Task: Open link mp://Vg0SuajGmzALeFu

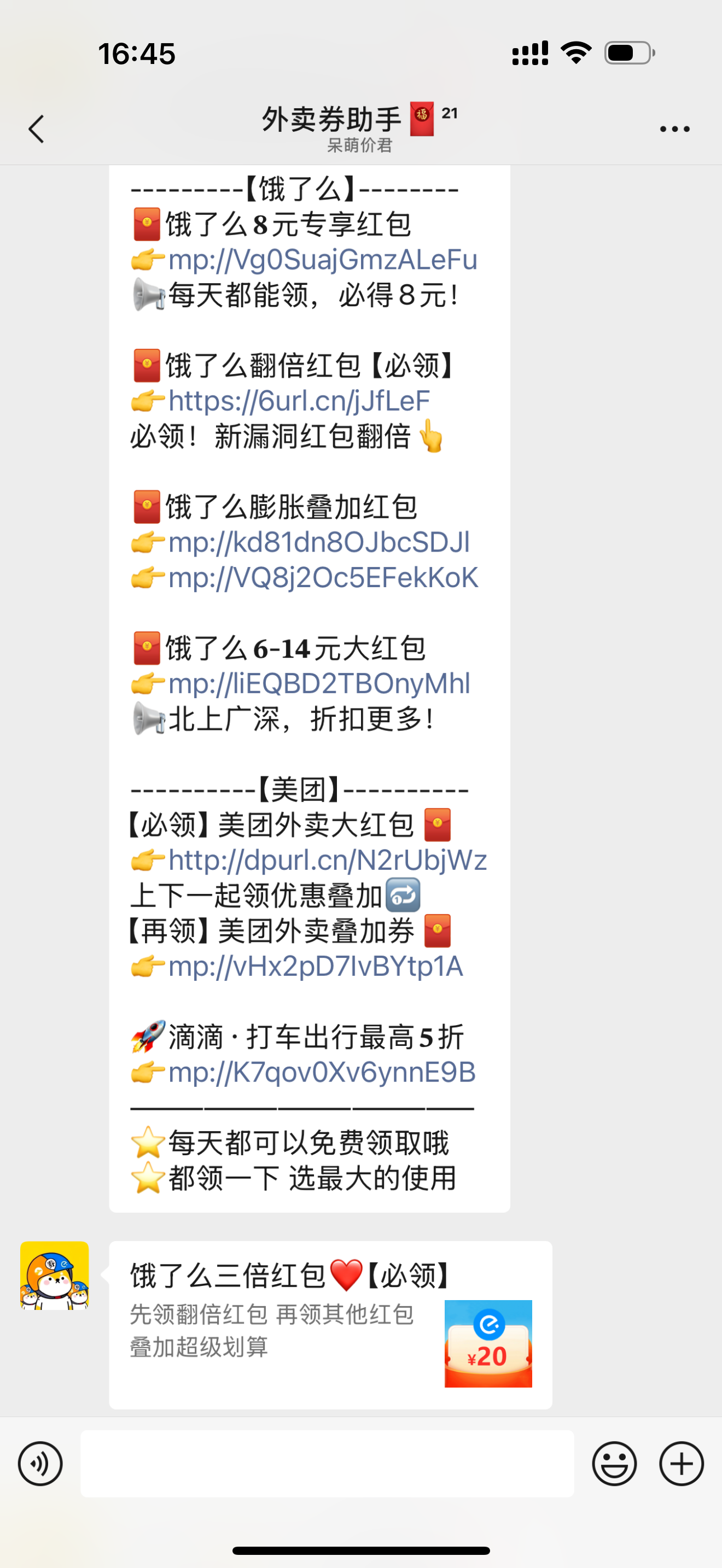Action: 323,260
